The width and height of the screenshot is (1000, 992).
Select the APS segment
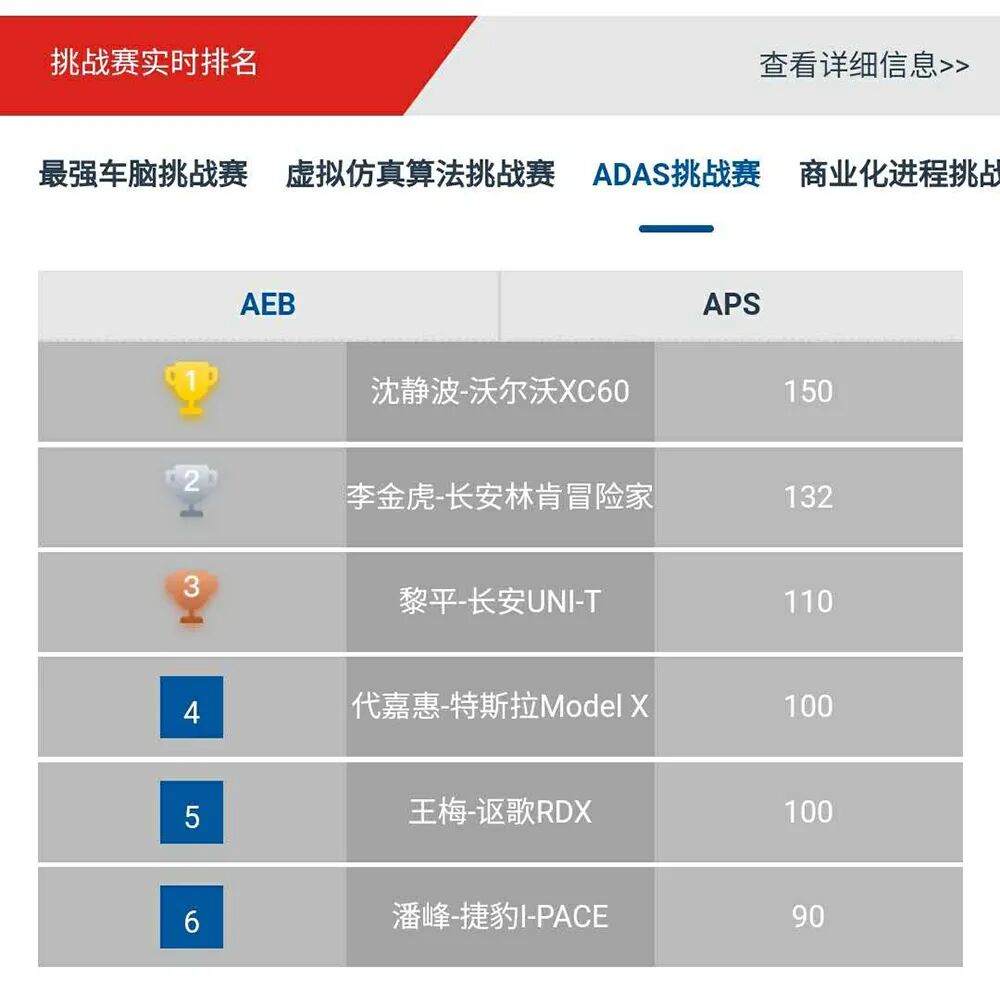[x=731, y=305]
